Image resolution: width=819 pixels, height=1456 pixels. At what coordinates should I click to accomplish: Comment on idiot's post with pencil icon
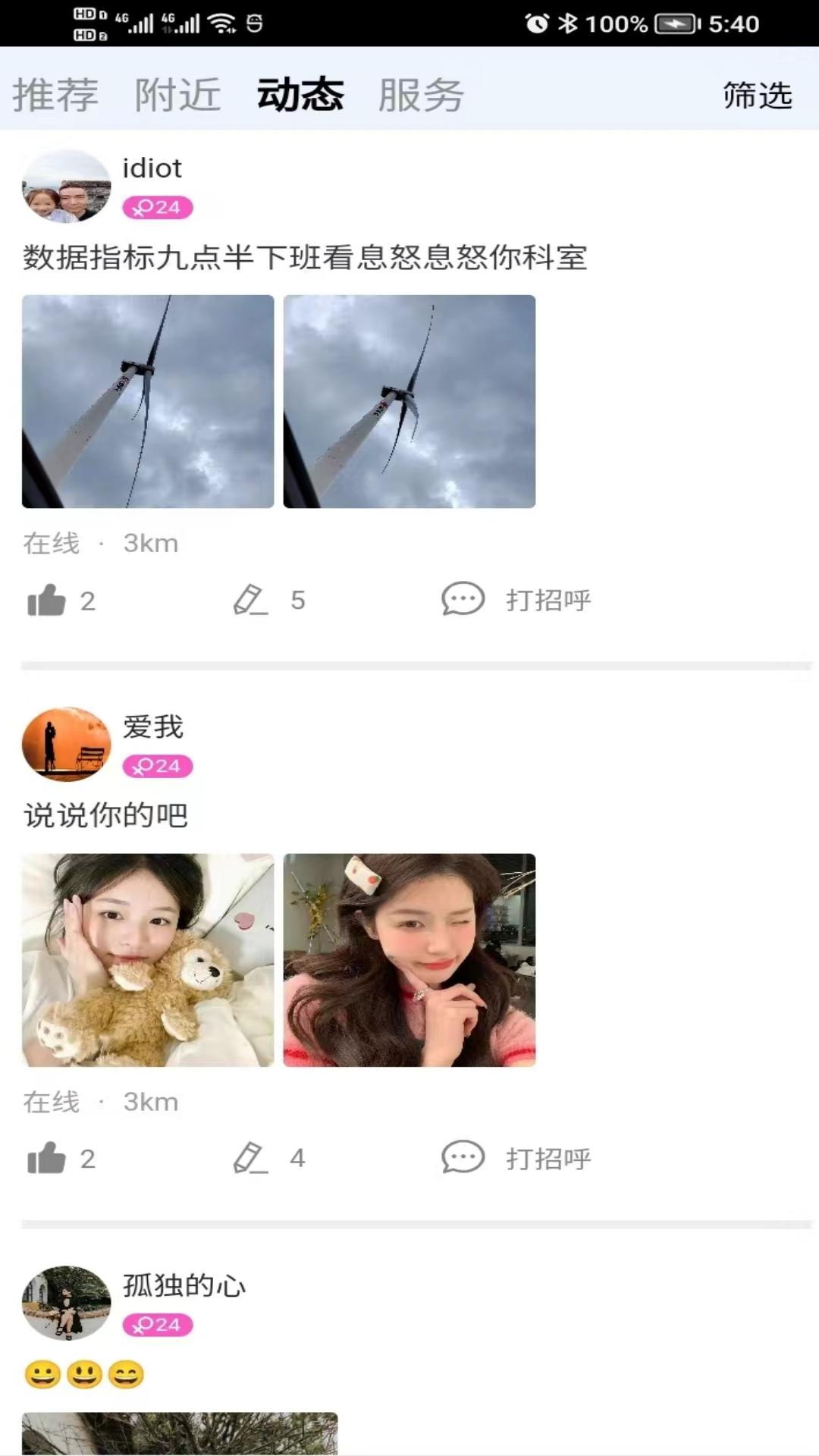(x=251, y=600)
